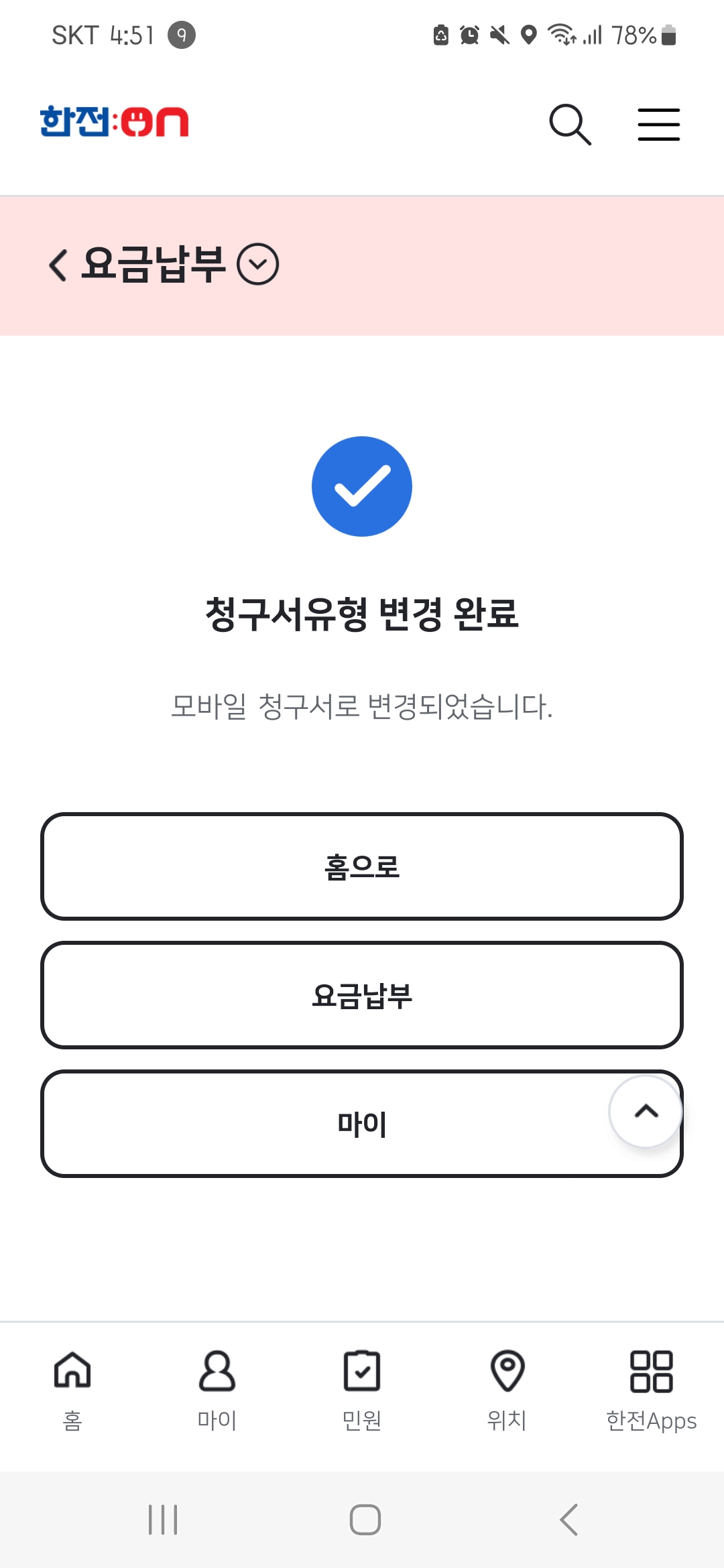Screen dimensions: 724x1568
Task: Tap the 홈으로 button
Action: tap(362, 866)
